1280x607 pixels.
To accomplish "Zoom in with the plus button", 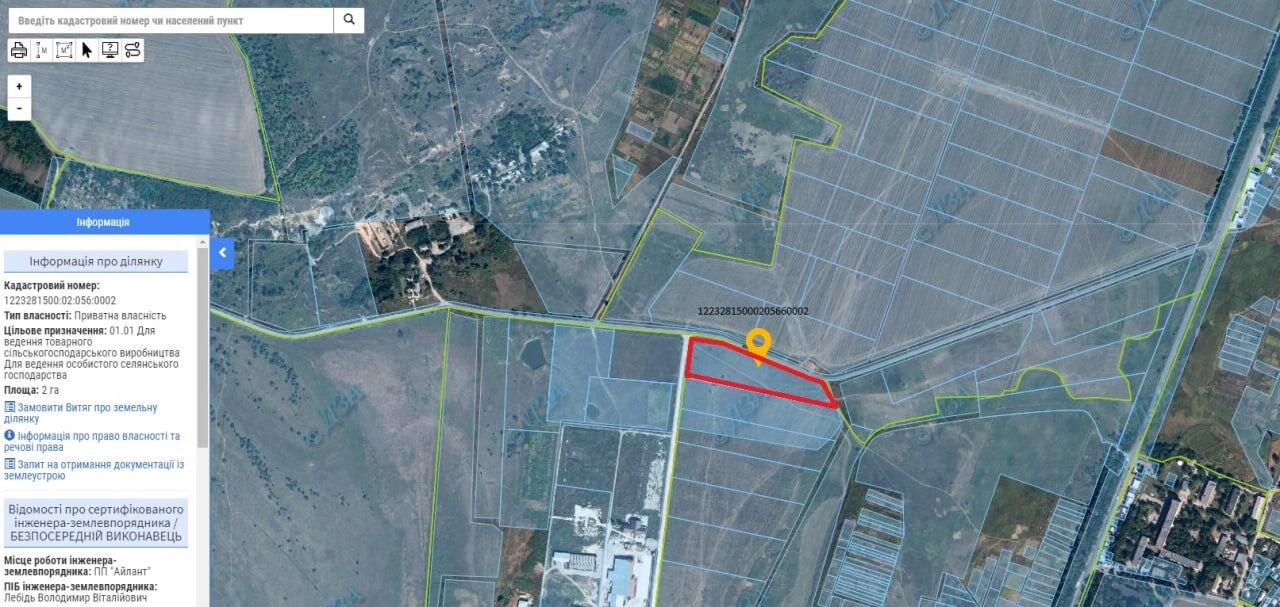I will click(x=19, y=86).
